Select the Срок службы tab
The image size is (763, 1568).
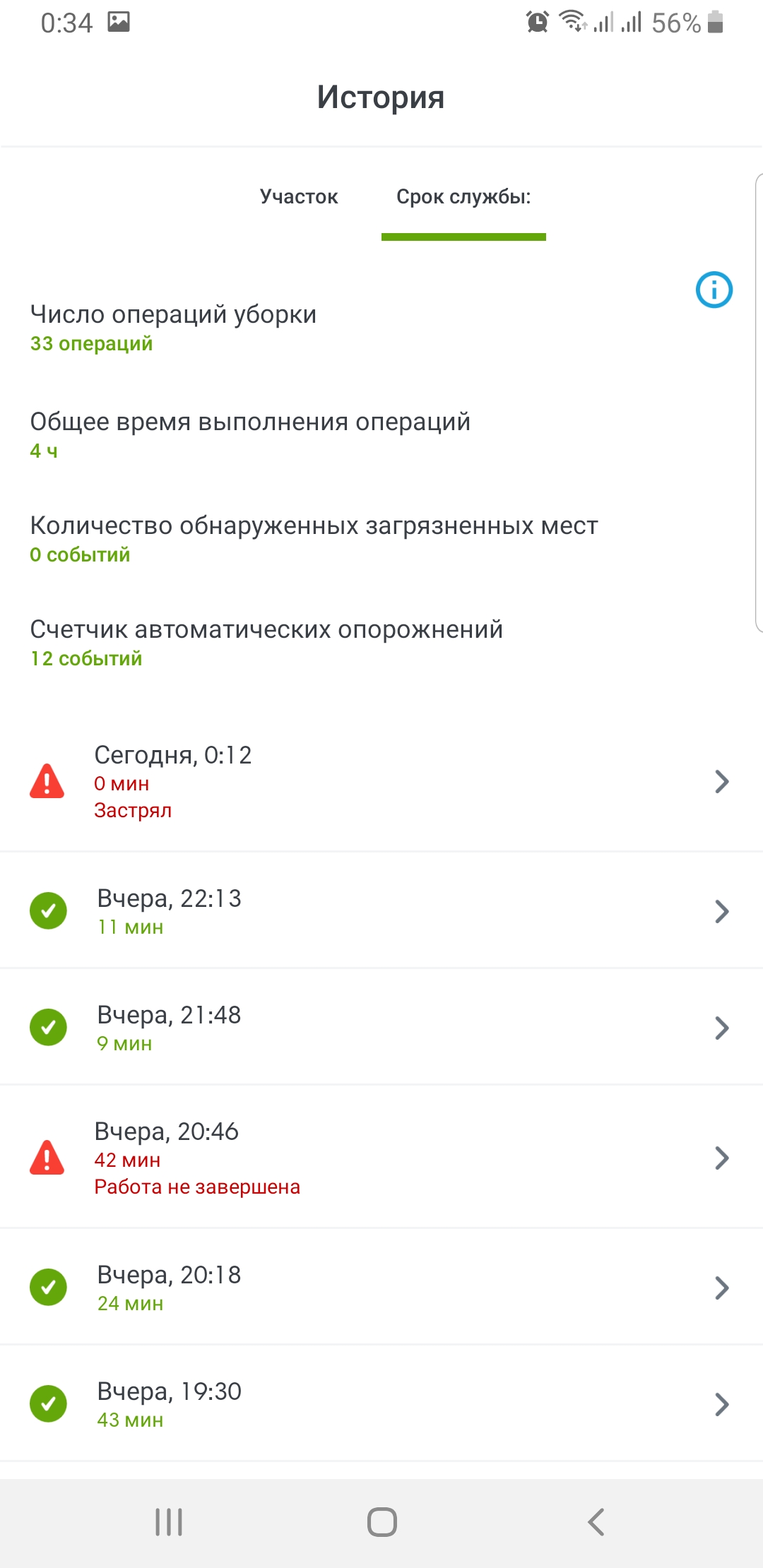pyautogui.click(x=463, y=196)
